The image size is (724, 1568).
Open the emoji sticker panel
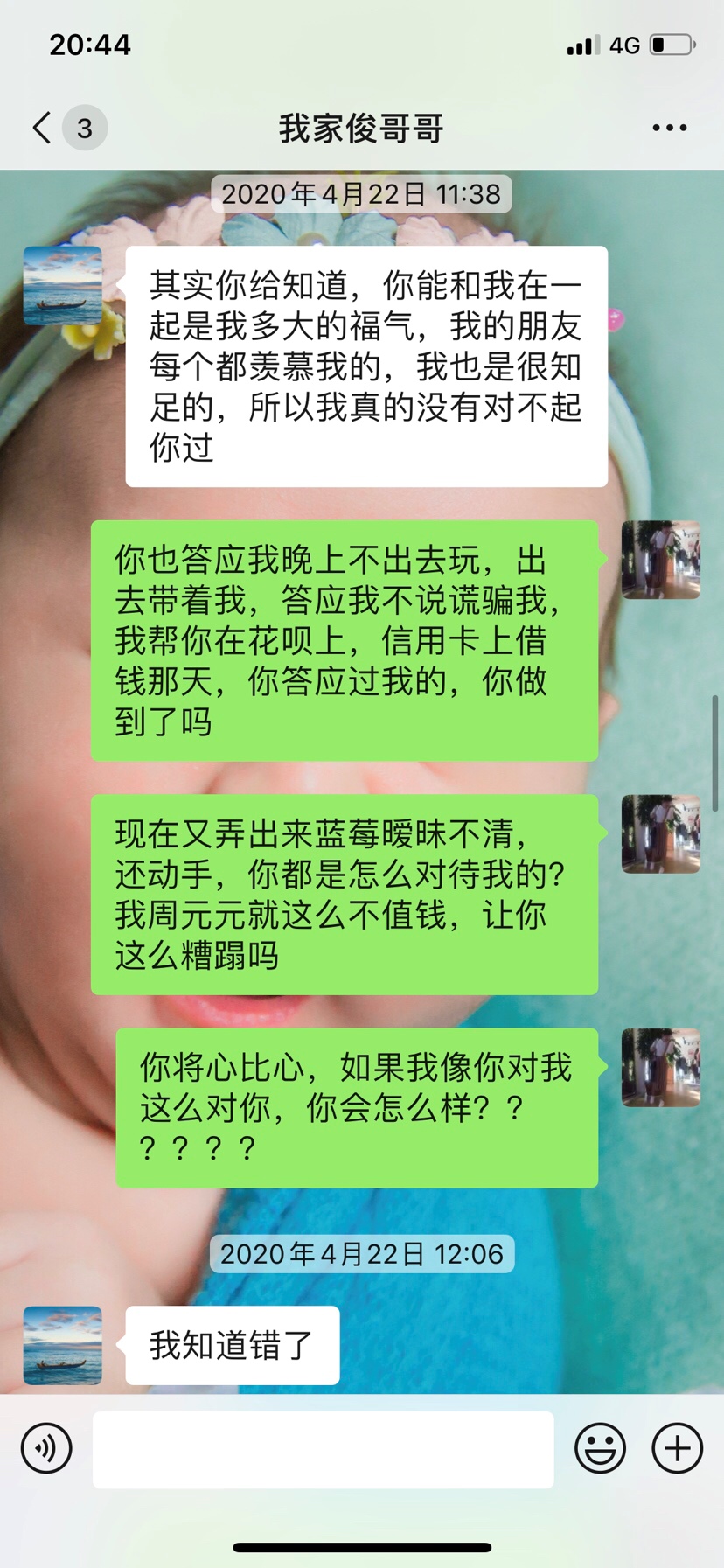600,1448
